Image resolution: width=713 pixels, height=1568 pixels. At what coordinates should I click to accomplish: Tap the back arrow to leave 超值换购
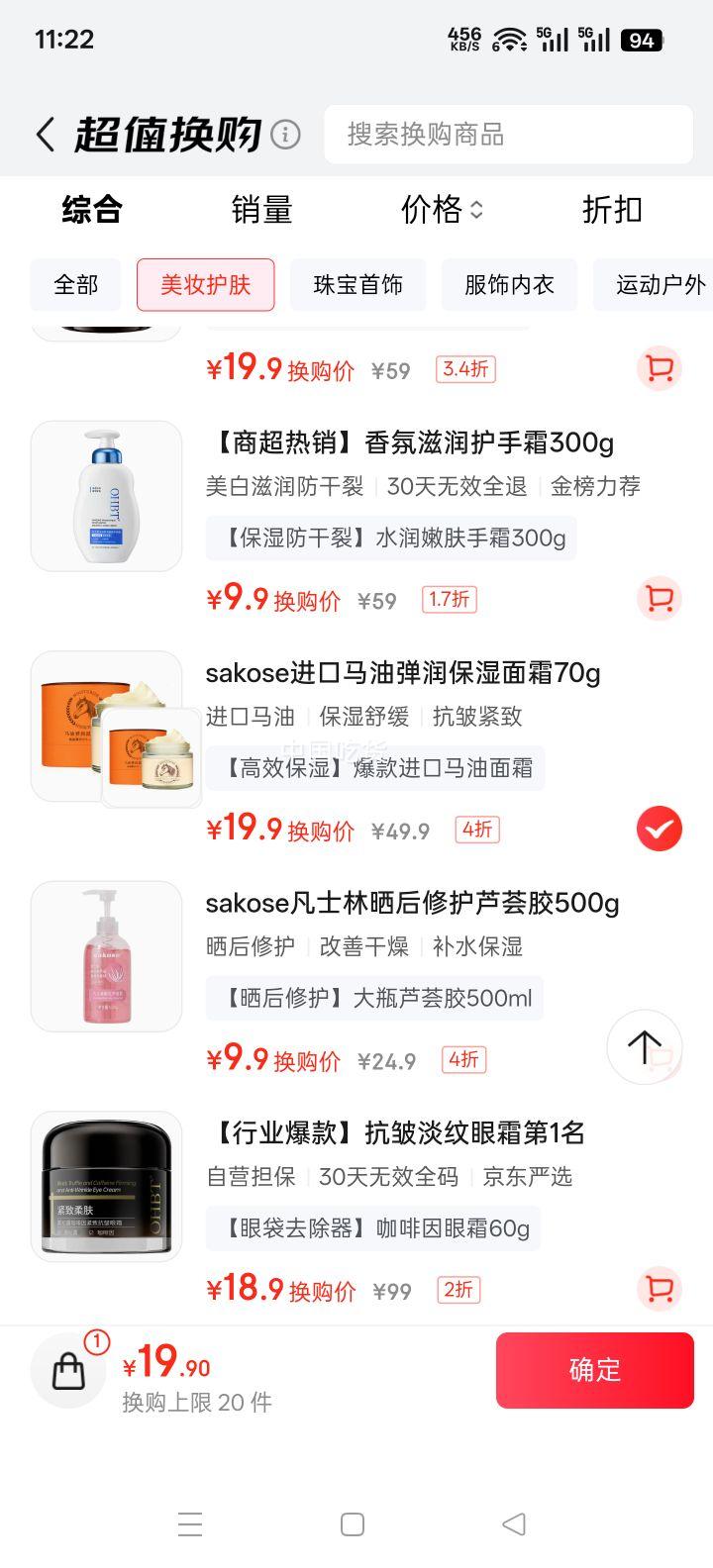[x=45, y=134]
